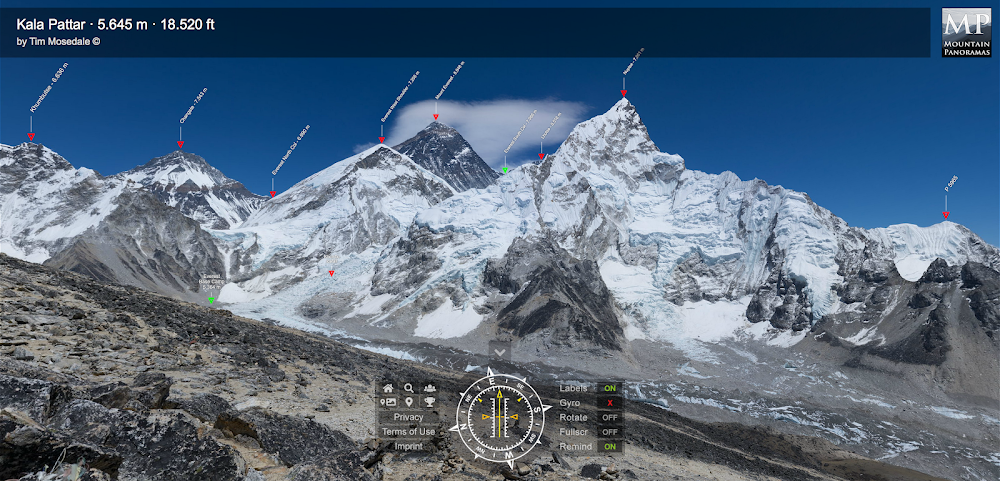The height and width of the screenshot is (481, 1000).
Task: Collapse the control panel with the chevron
Action: point(500,351)
